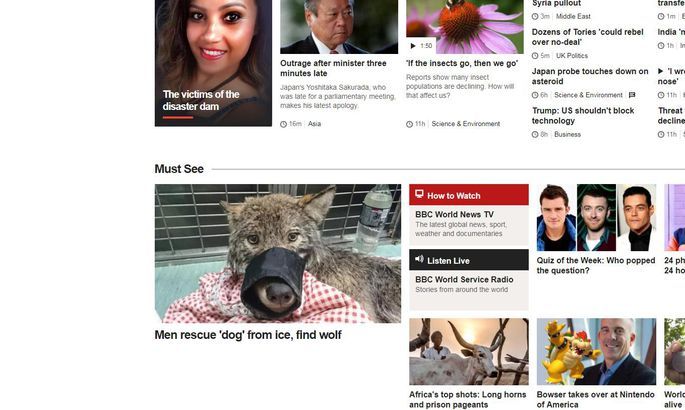Open 'Japan probe touches down on asteroid' headline
This screenshot has height=410, width=685.
tap(590, 77)
